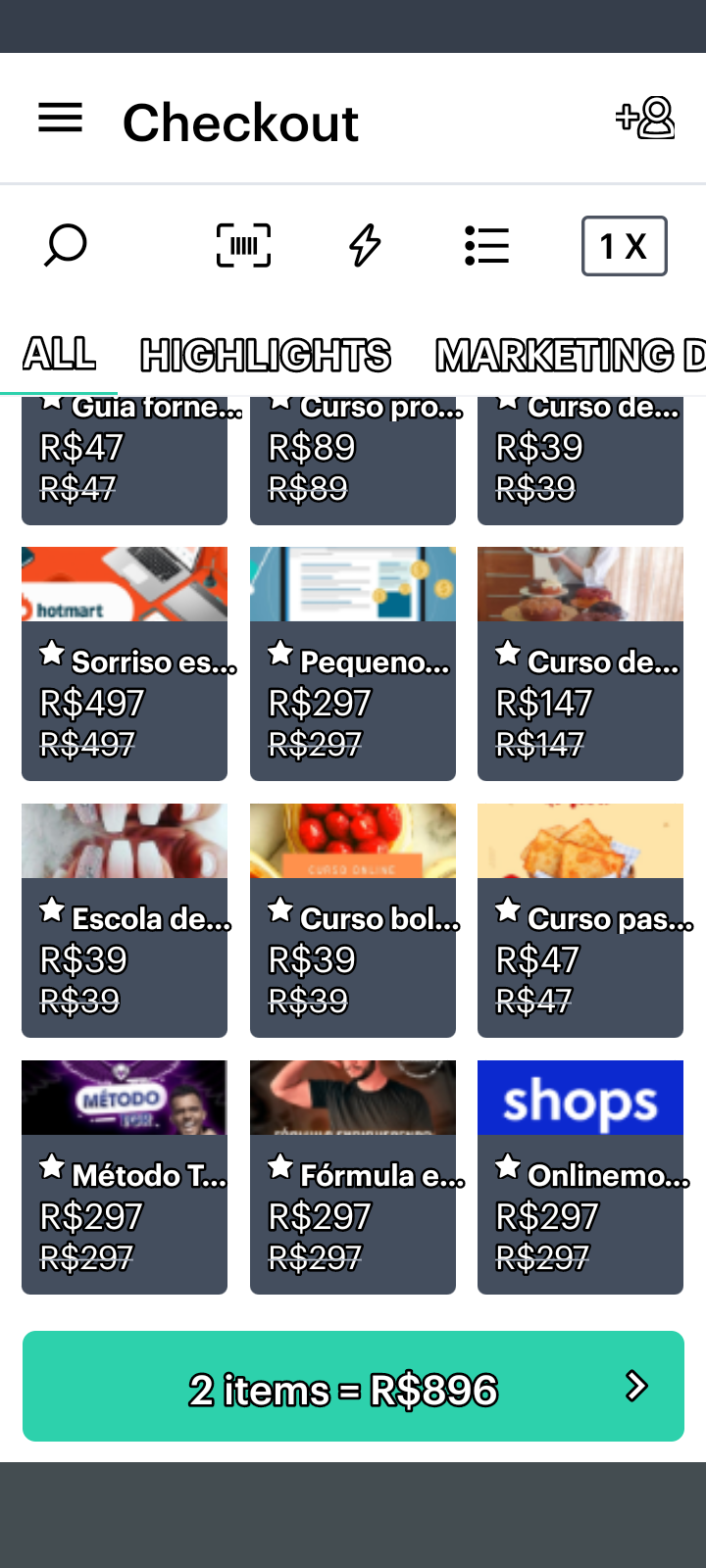Add the Onlinemo... shops product
The width and height of the screenshot is (706, 1568).
coord(580,1177)
